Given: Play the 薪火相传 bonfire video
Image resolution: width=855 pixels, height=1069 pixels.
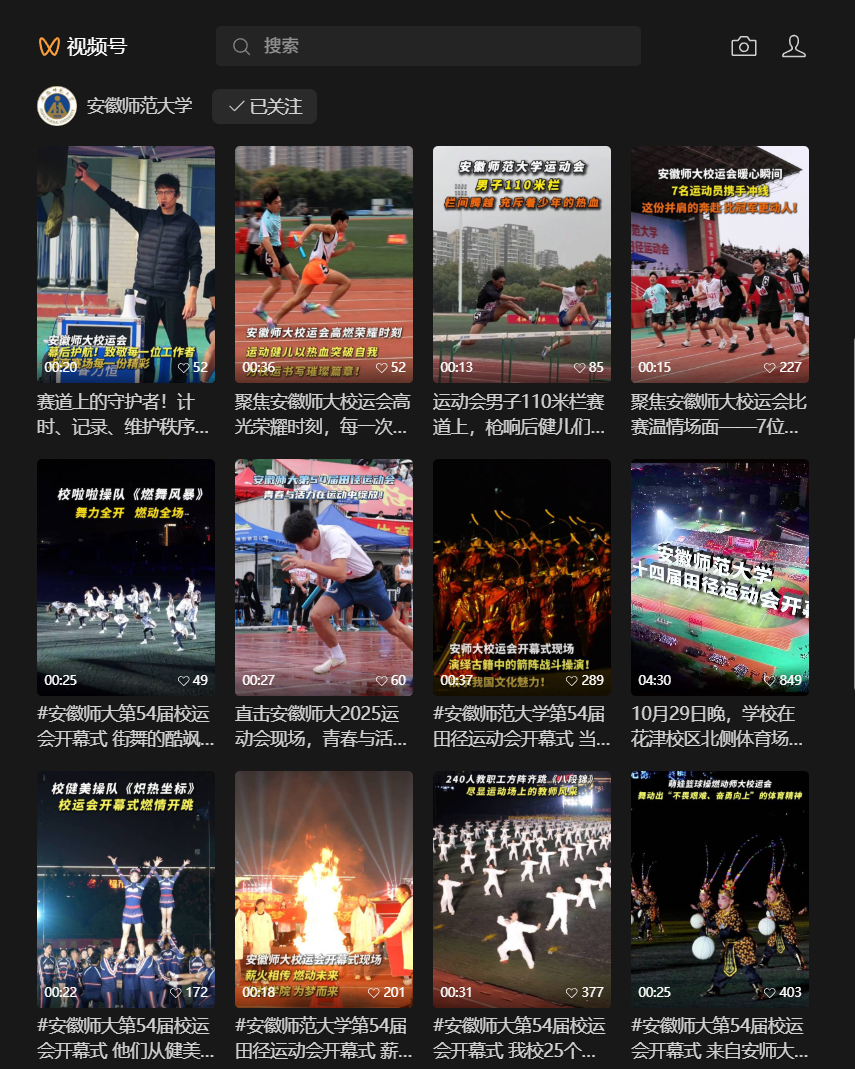Looking at the screenshot, I should [x=323, y=888].
